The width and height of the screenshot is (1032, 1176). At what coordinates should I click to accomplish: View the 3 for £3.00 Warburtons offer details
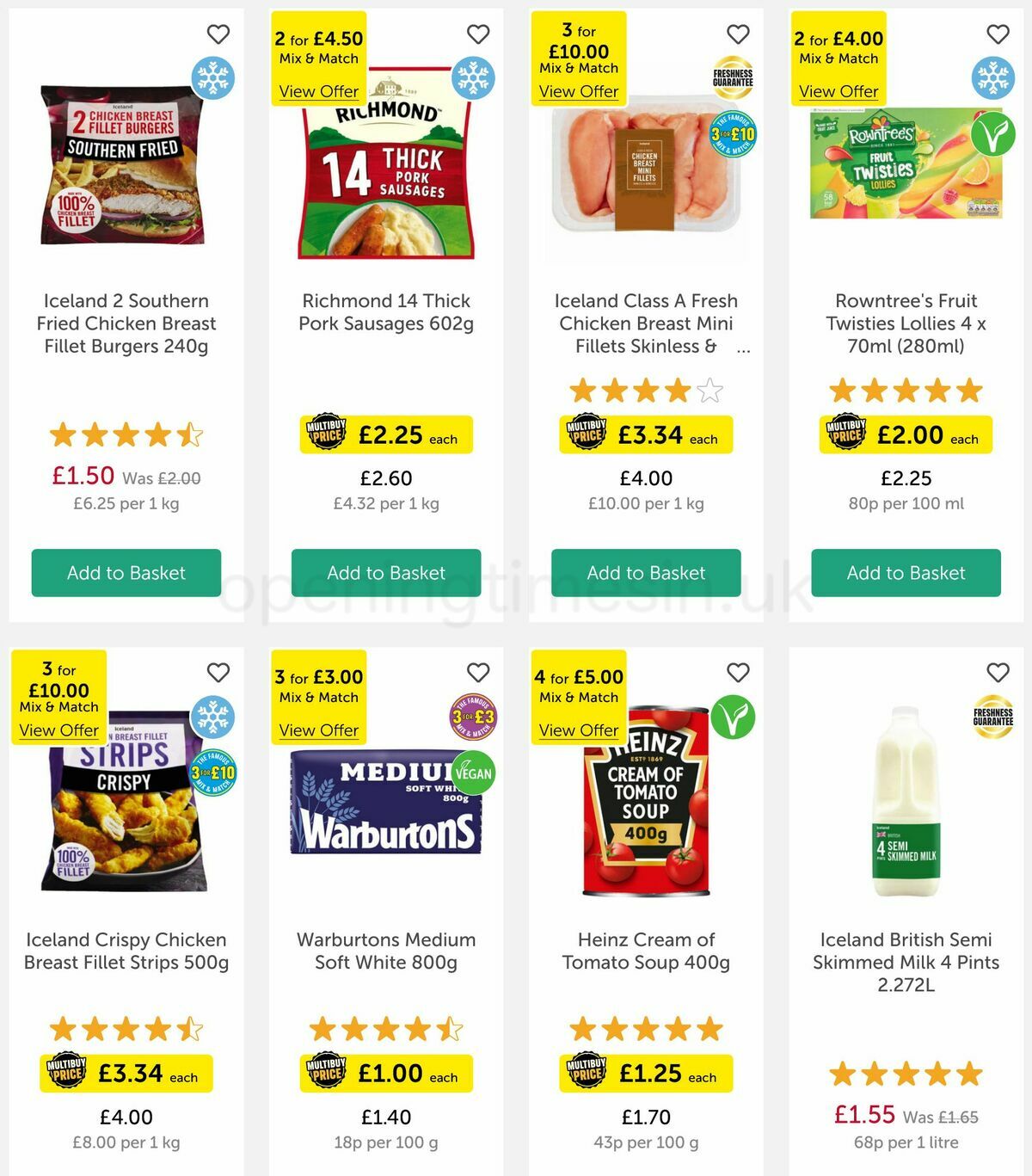click(x=318, y=730)
